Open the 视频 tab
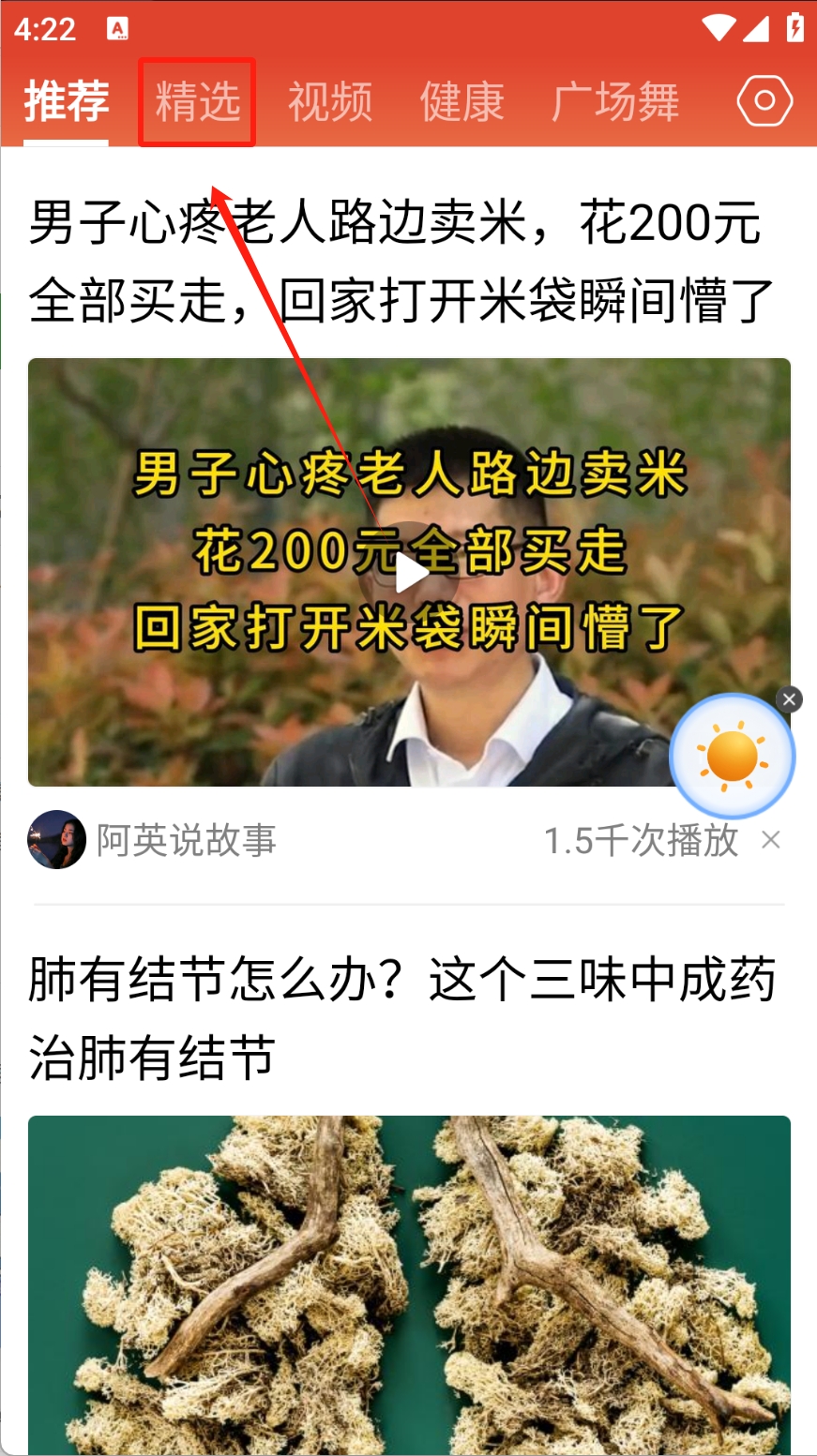This screenshot has height=1456, width=817. 329,101
